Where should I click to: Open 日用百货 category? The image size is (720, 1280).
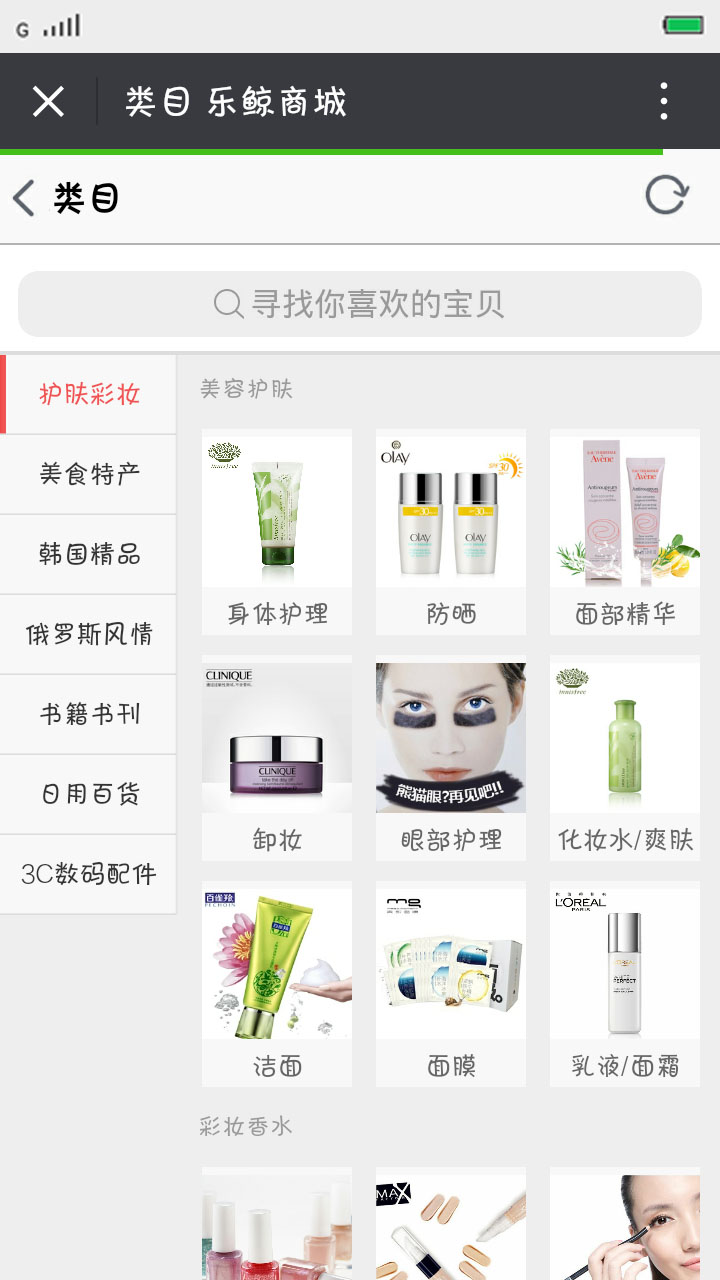point(89,794)
